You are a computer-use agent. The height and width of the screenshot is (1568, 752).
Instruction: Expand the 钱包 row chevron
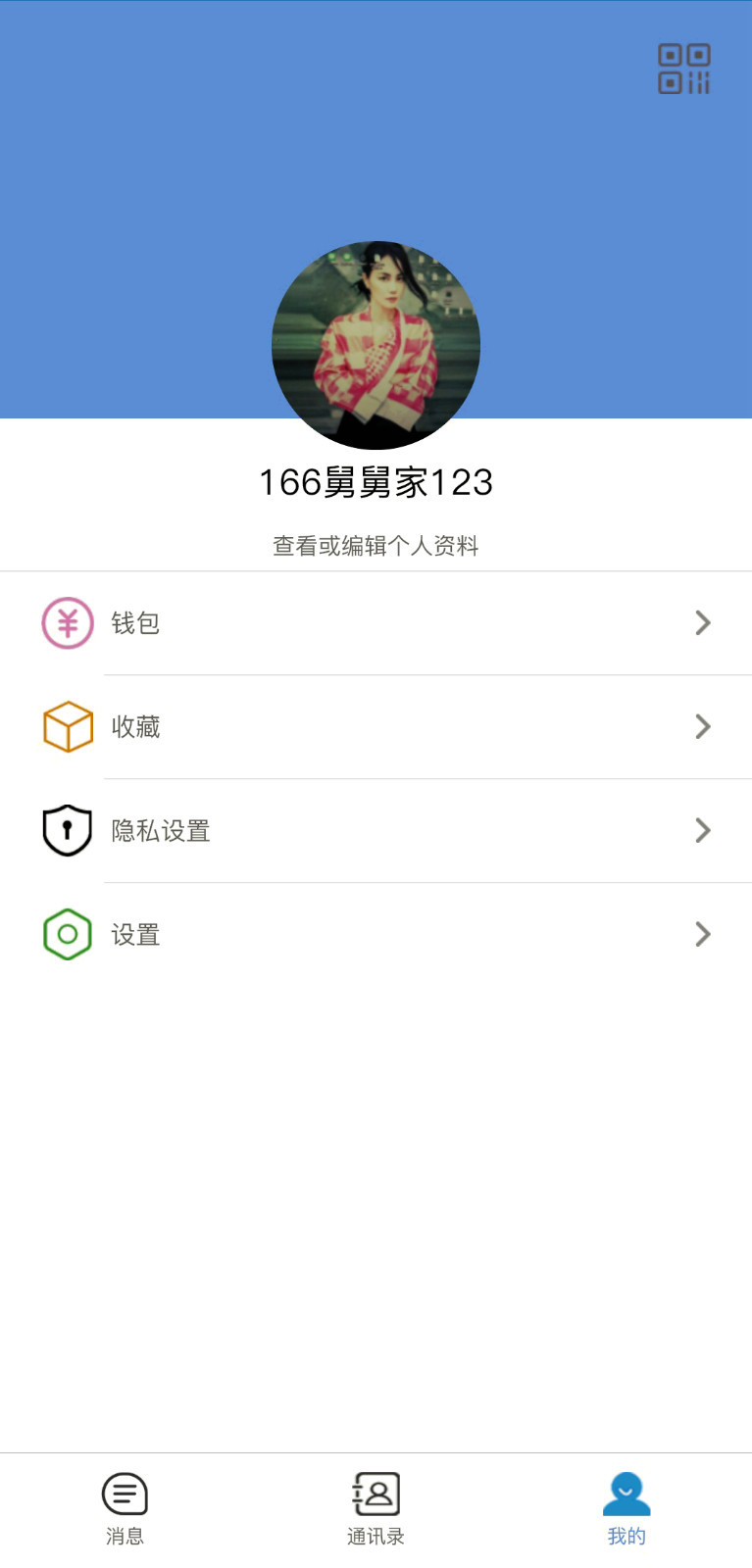(x=702, y=623)
